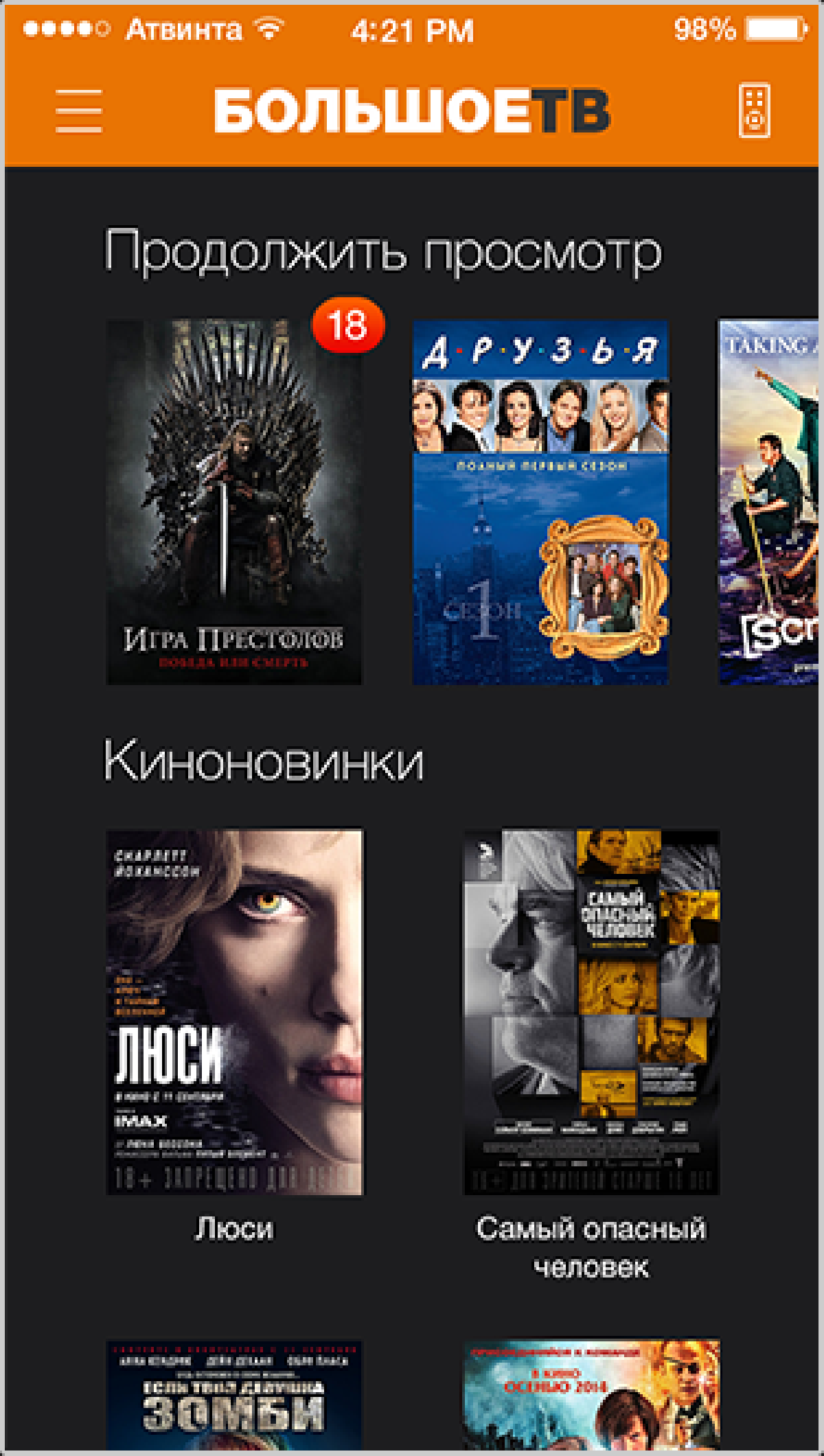View the movie poster next to Зомби
The image size is (824, 1456).
591,1397
